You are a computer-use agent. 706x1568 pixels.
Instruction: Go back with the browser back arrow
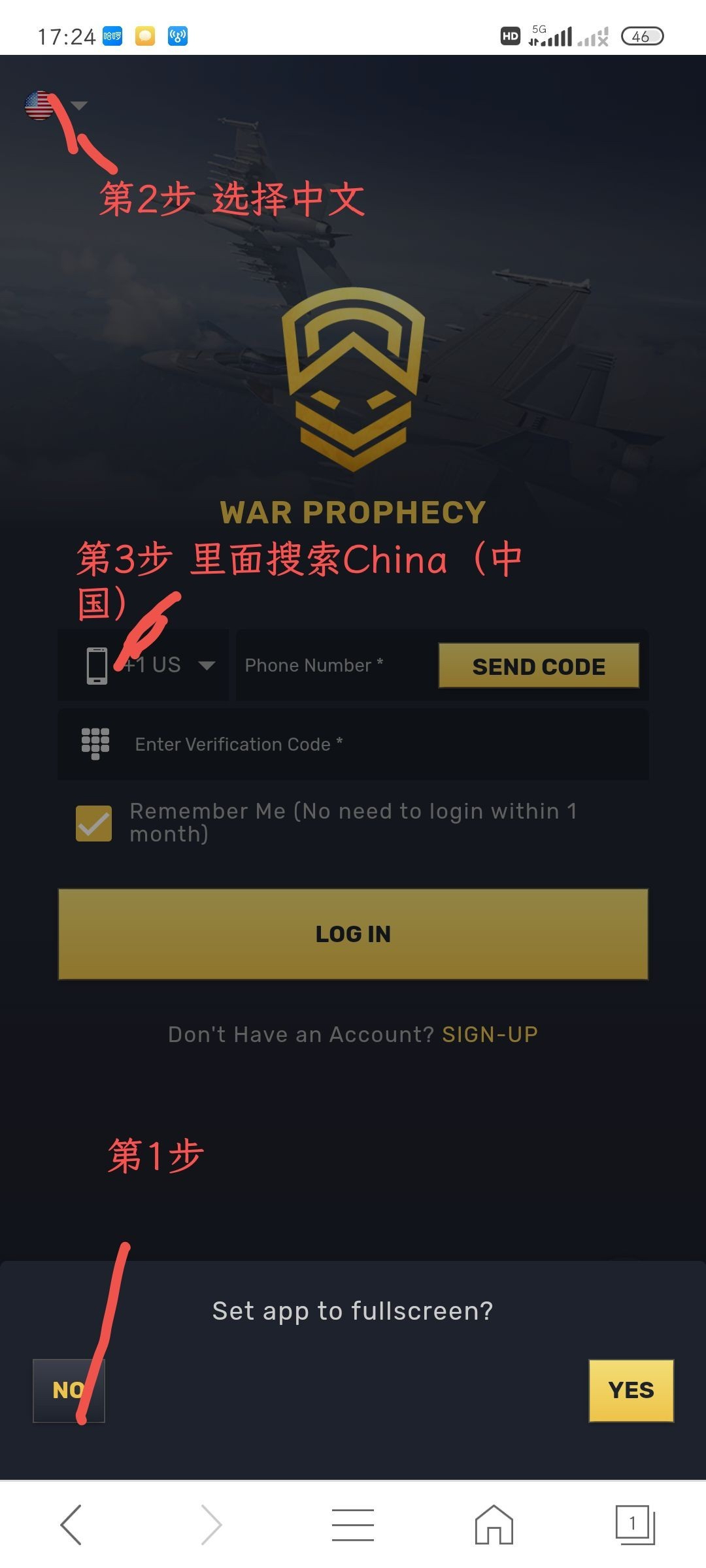(x=71, y=1525)
